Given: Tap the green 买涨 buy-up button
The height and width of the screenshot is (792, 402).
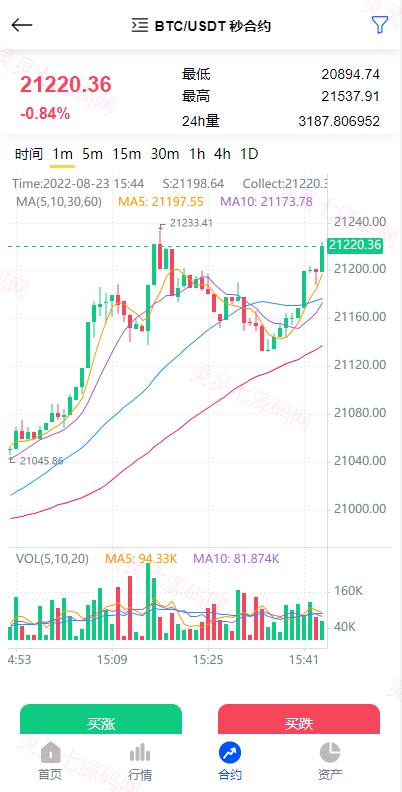Looking at the screenshot, I should tap(101, 719).
